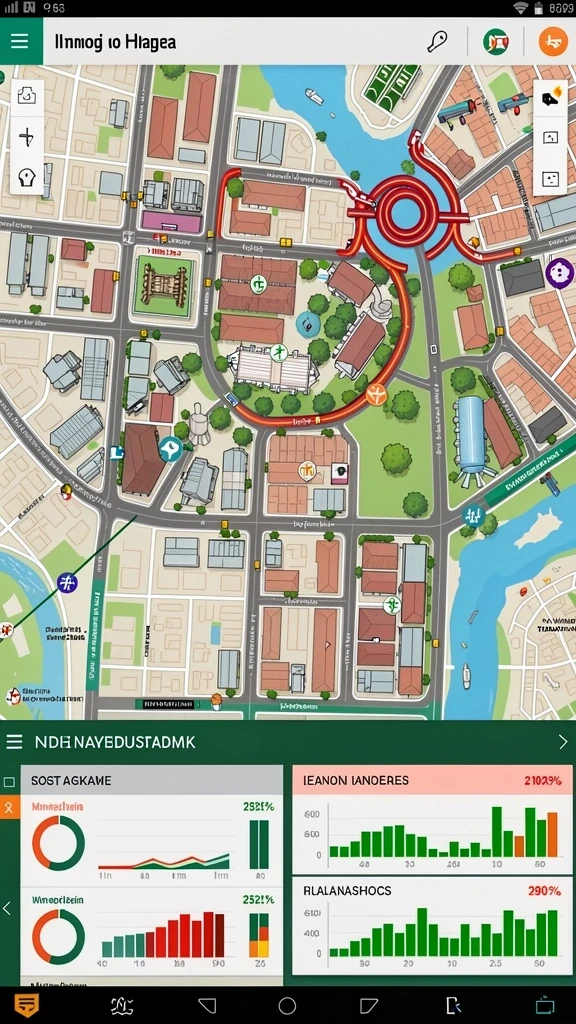
Task: Tap the location pin map tool
Action: 27,177
